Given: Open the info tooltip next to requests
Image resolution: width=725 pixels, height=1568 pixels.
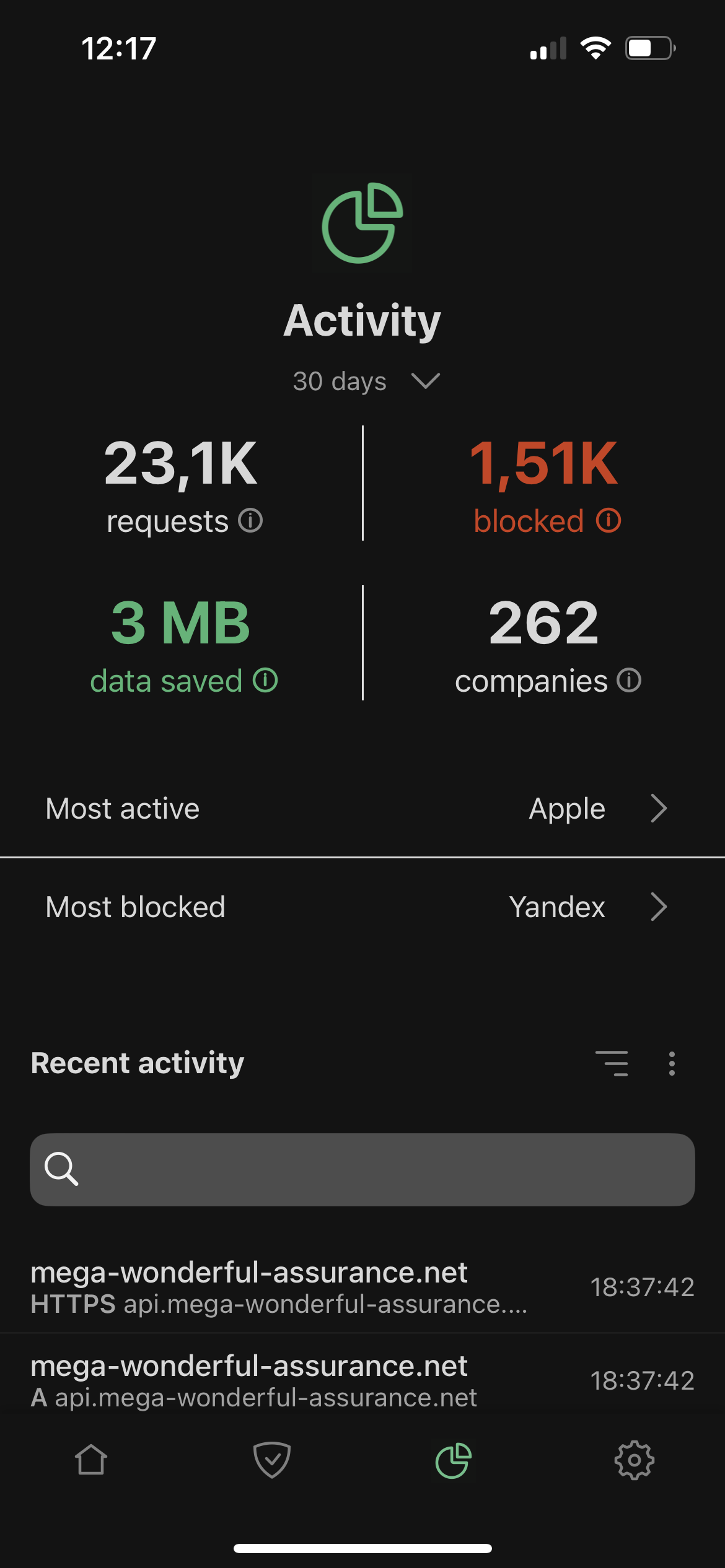Looking at the screenshot, I should coord(250,520).
